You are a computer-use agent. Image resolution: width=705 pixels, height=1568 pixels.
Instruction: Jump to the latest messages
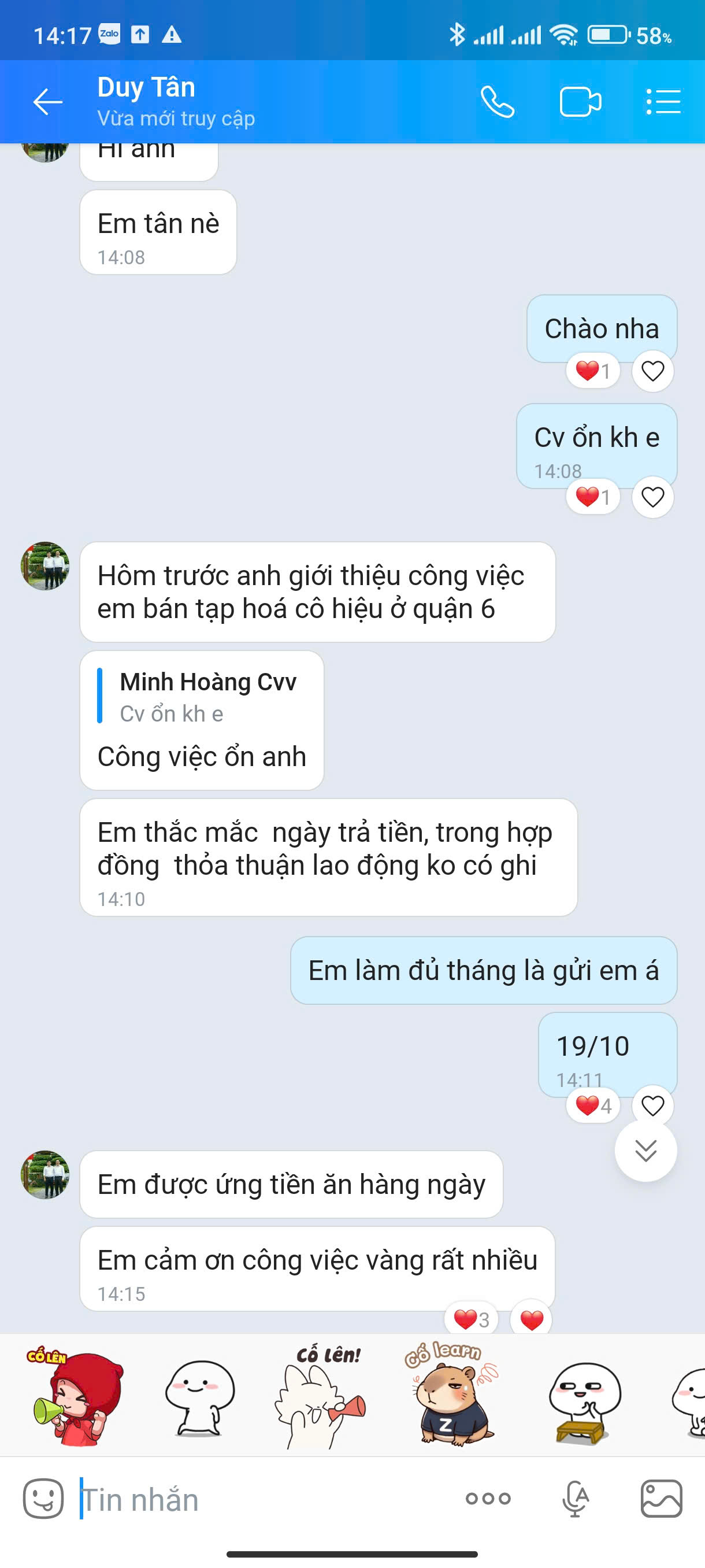[x=645, y=1151]
